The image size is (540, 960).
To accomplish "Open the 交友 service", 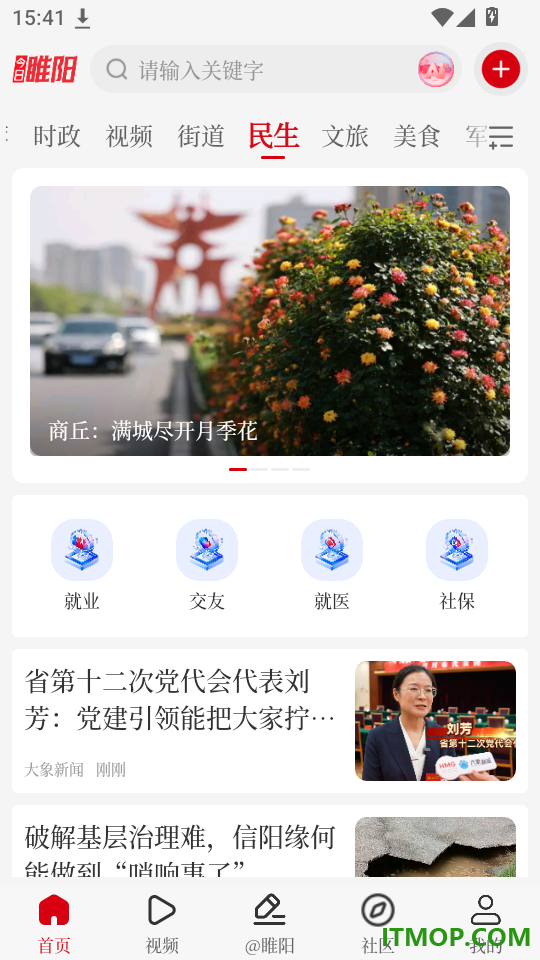I will tap(207, 565).
